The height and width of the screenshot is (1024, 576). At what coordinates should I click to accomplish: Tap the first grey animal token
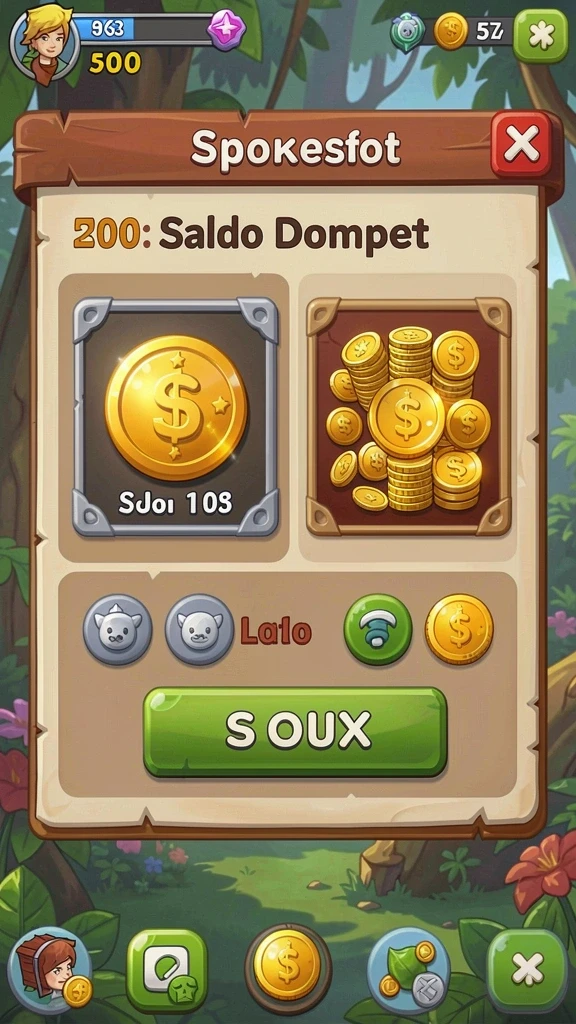(118, 630)
